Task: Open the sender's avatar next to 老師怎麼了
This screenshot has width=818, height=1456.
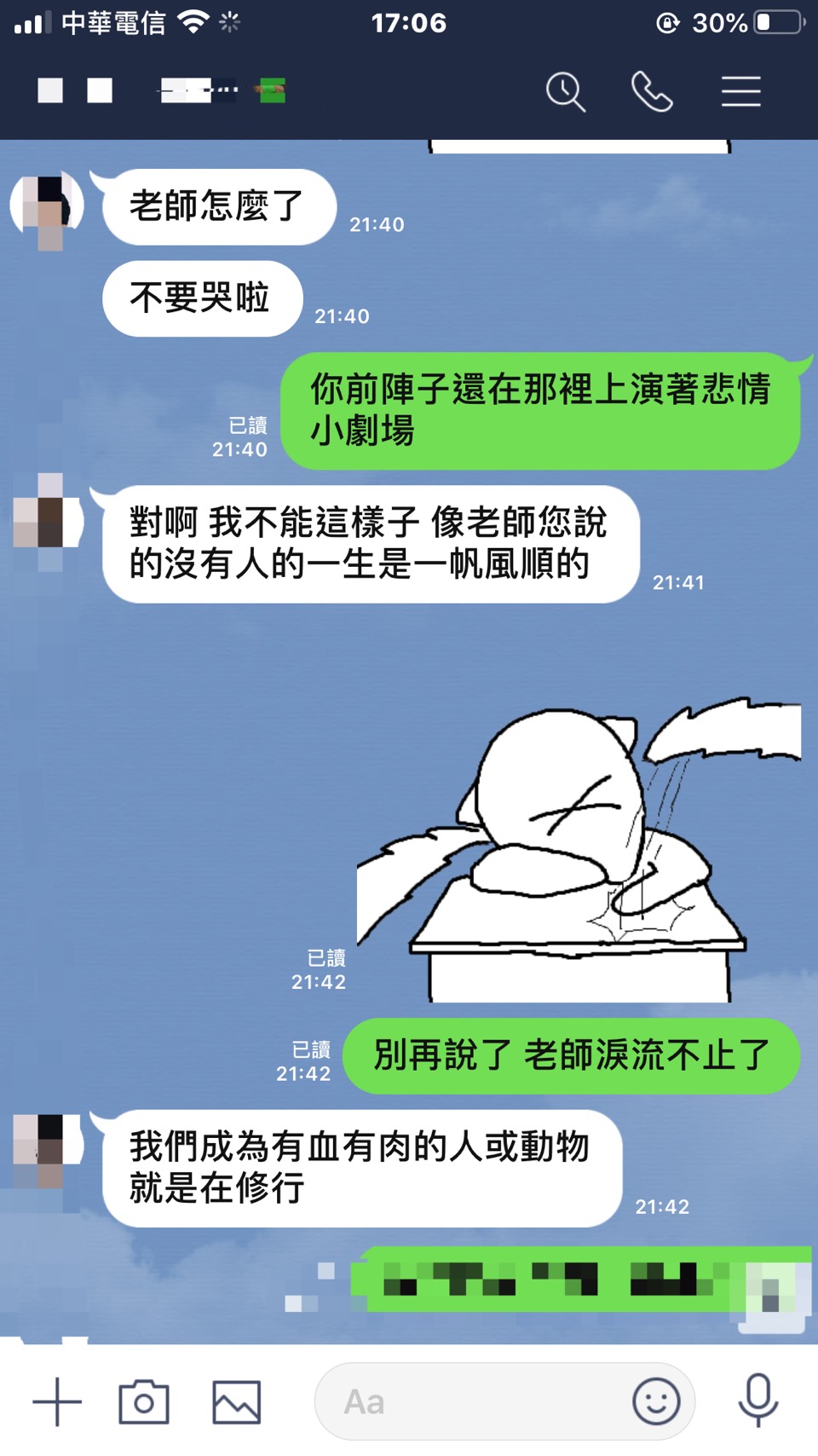Action: tap(48, 206)
